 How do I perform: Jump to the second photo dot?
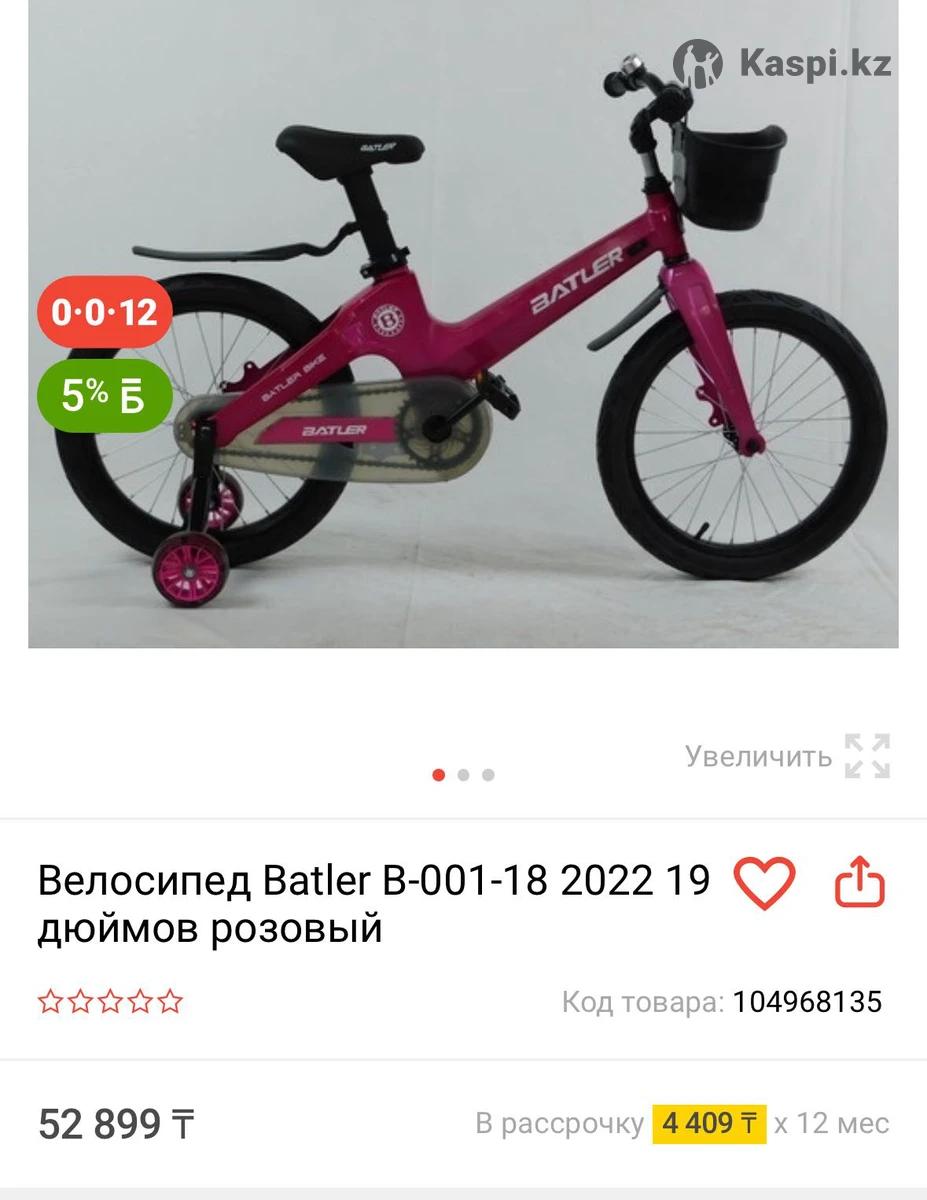[463, 775]
